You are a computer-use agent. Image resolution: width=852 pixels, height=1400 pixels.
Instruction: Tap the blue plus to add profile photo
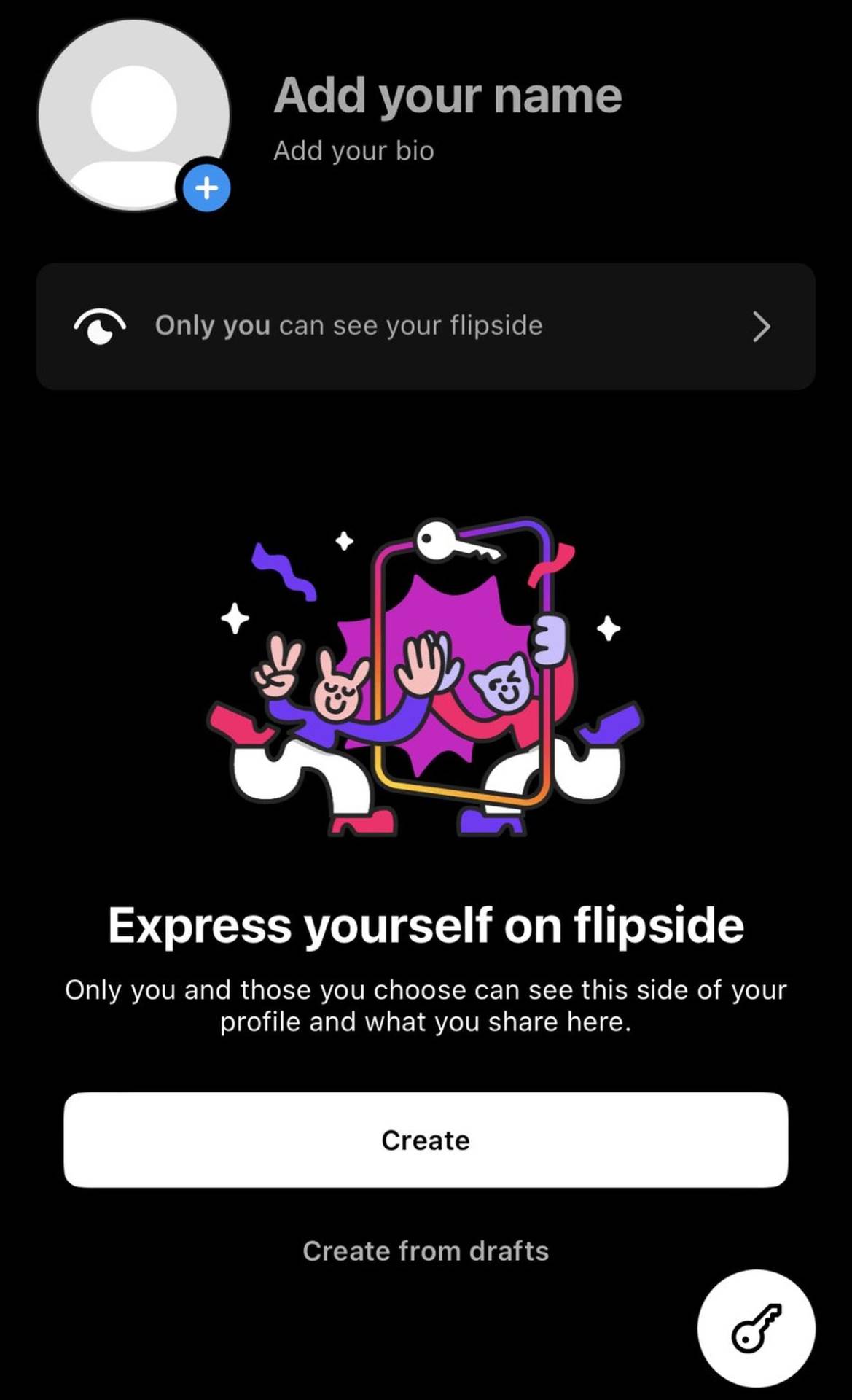tap(206, 188)
